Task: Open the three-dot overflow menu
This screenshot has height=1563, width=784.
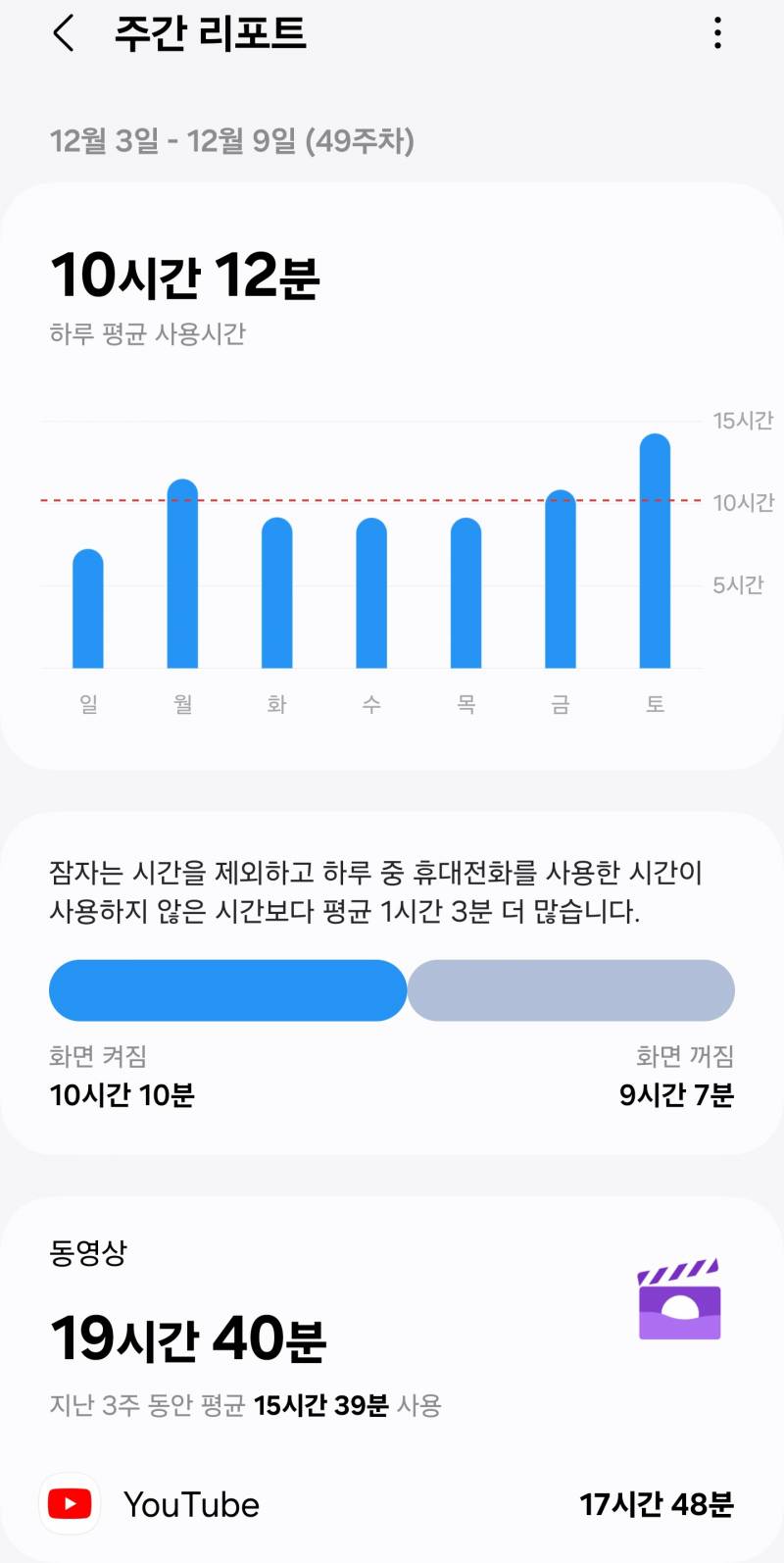Action: click(x=717, y=33)
